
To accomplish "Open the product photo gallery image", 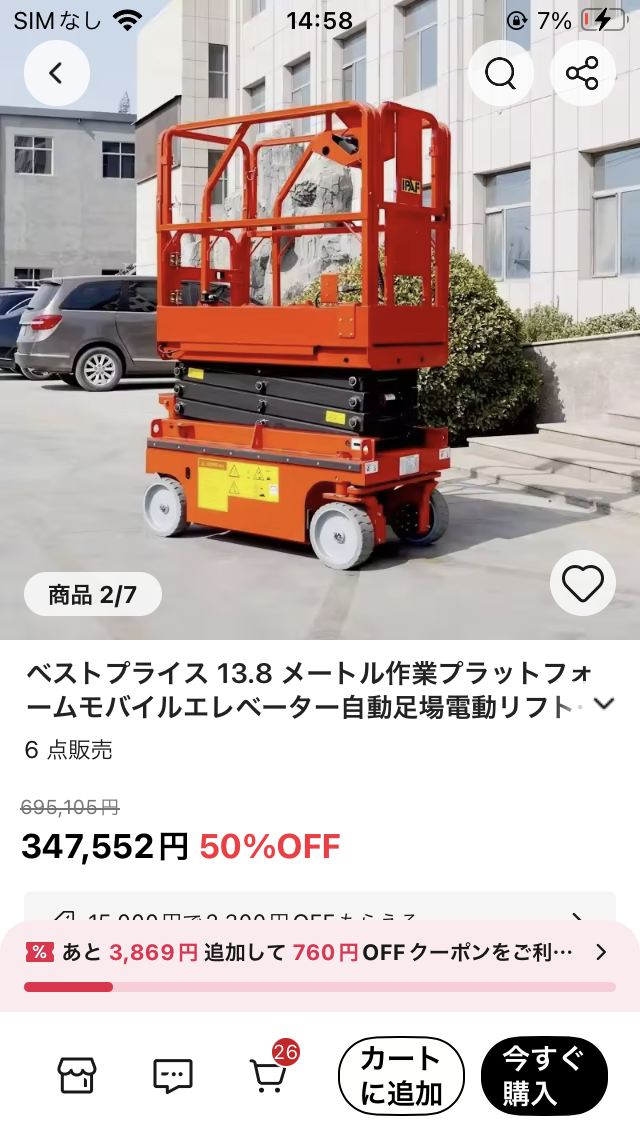I will [320, 320].
